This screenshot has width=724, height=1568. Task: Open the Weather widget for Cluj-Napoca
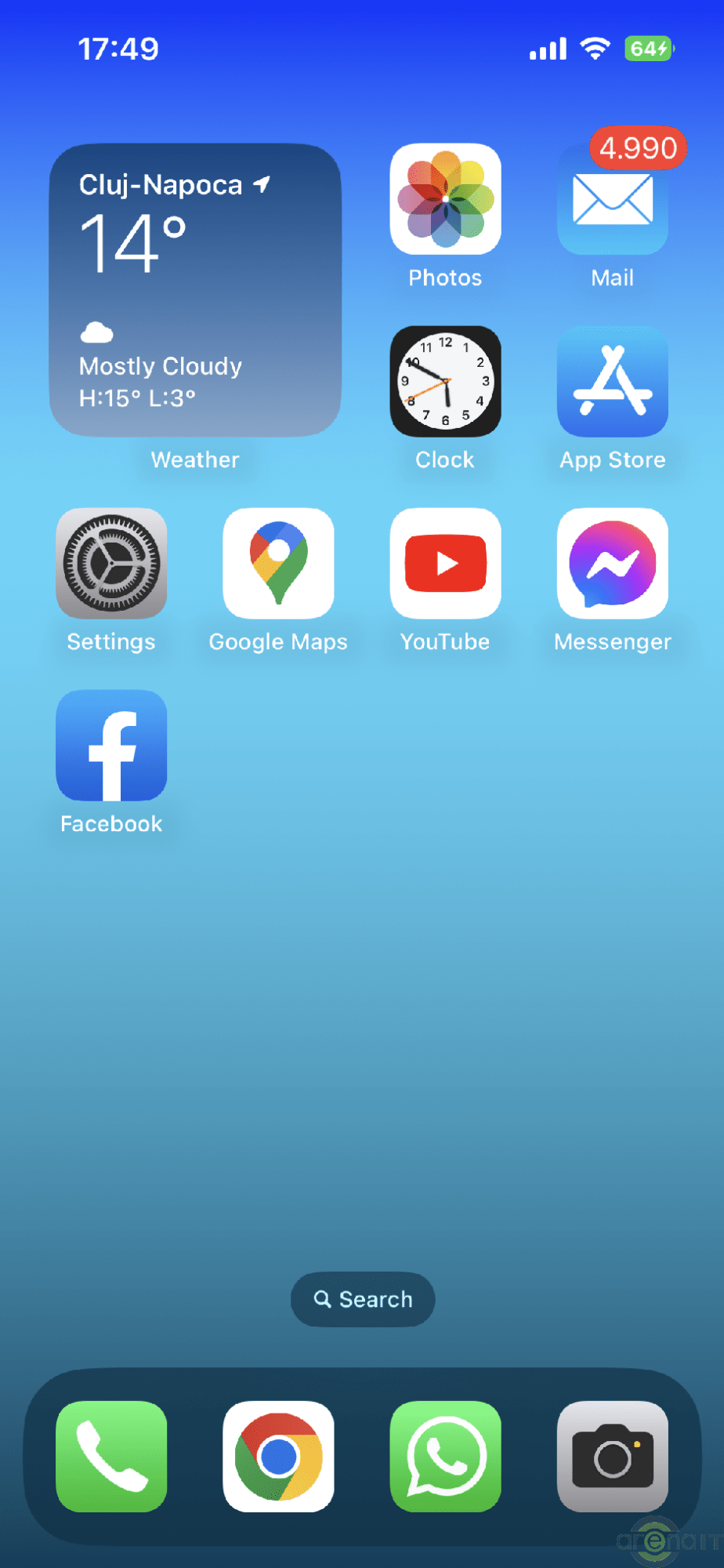click(x=195, y=290)
